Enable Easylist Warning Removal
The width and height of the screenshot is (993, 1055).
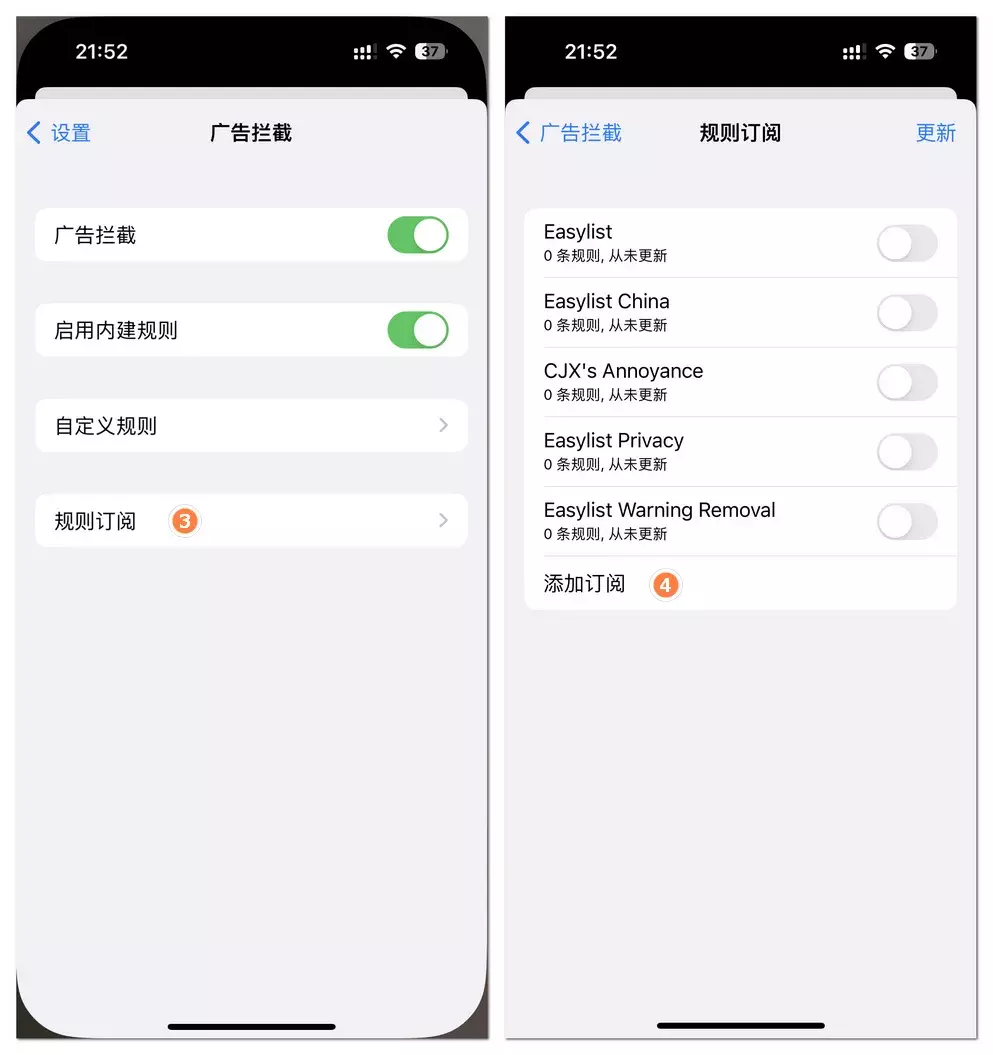click(x=906, y=522)
